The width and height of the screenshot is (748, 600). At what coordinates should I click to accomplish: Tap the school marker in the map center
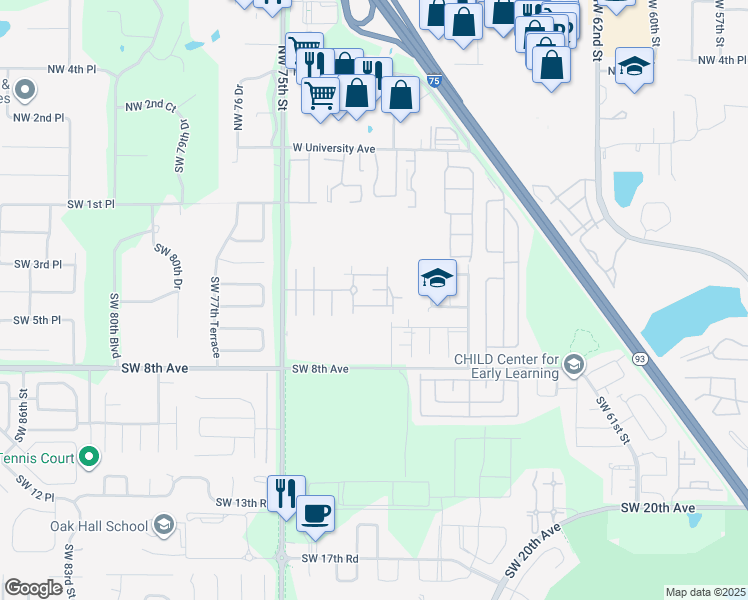(437, 278)
